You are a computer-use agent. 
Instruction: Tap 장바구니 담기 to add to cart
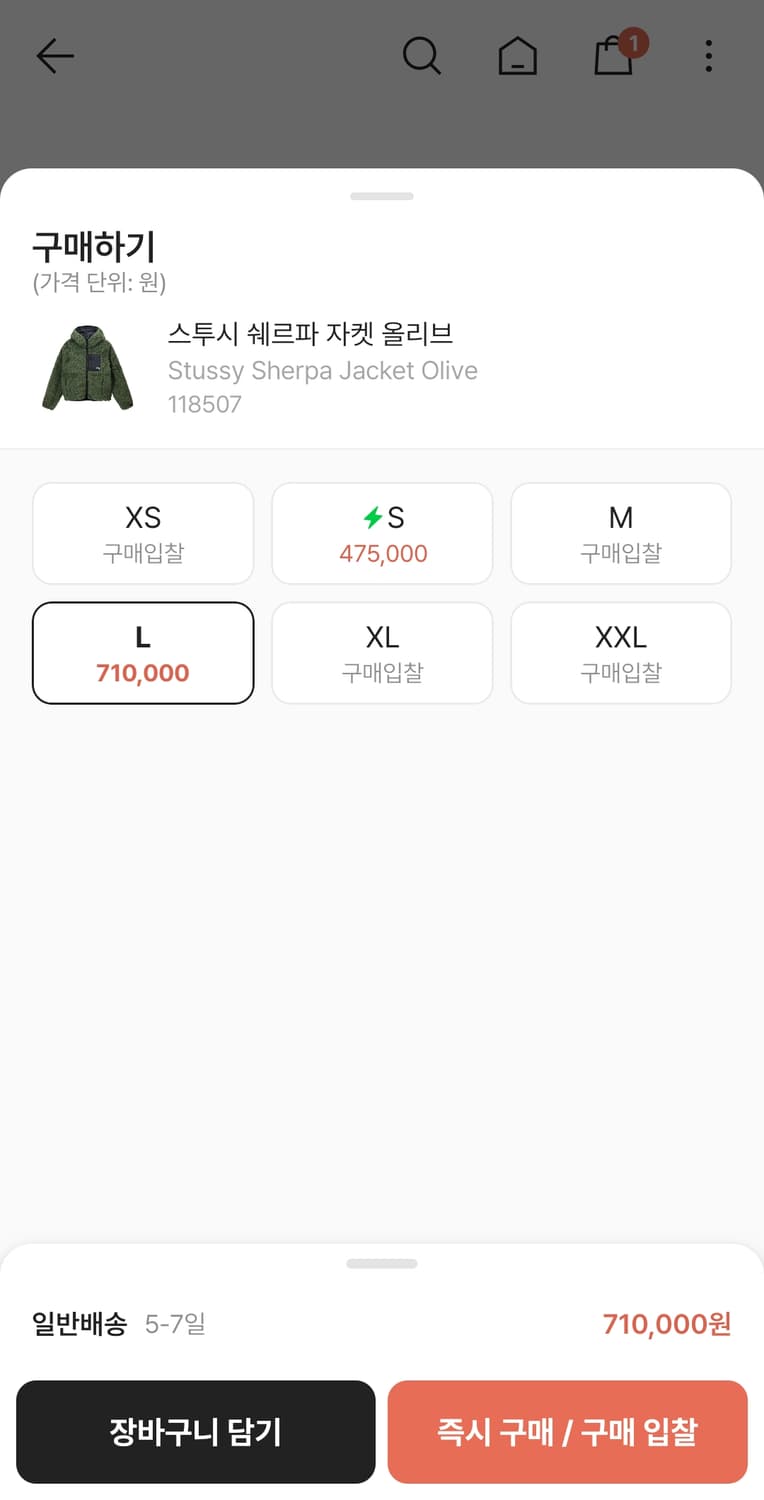pos(195,1431)
